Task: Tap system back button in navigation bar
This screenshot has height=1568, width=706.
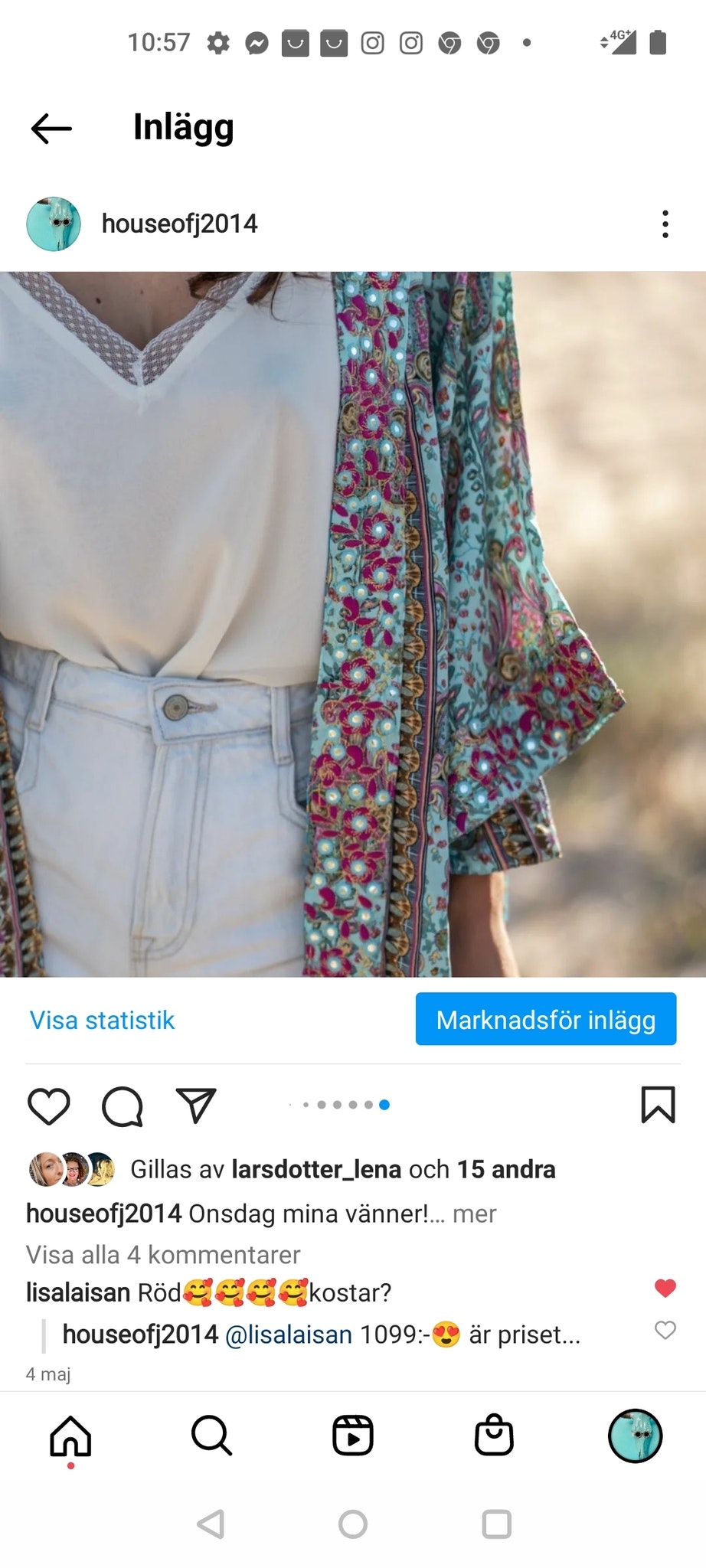Action: [211, 1524]
